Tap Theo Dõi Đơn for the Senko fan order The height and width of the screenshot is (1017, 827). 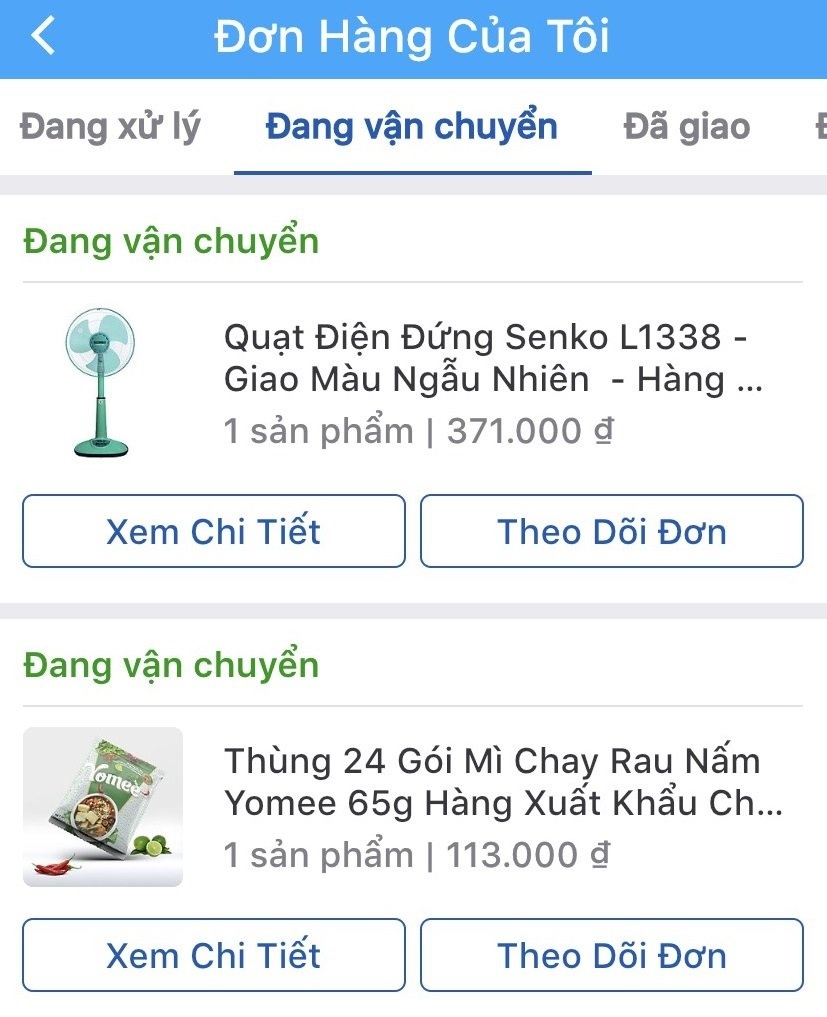(612, 531)
